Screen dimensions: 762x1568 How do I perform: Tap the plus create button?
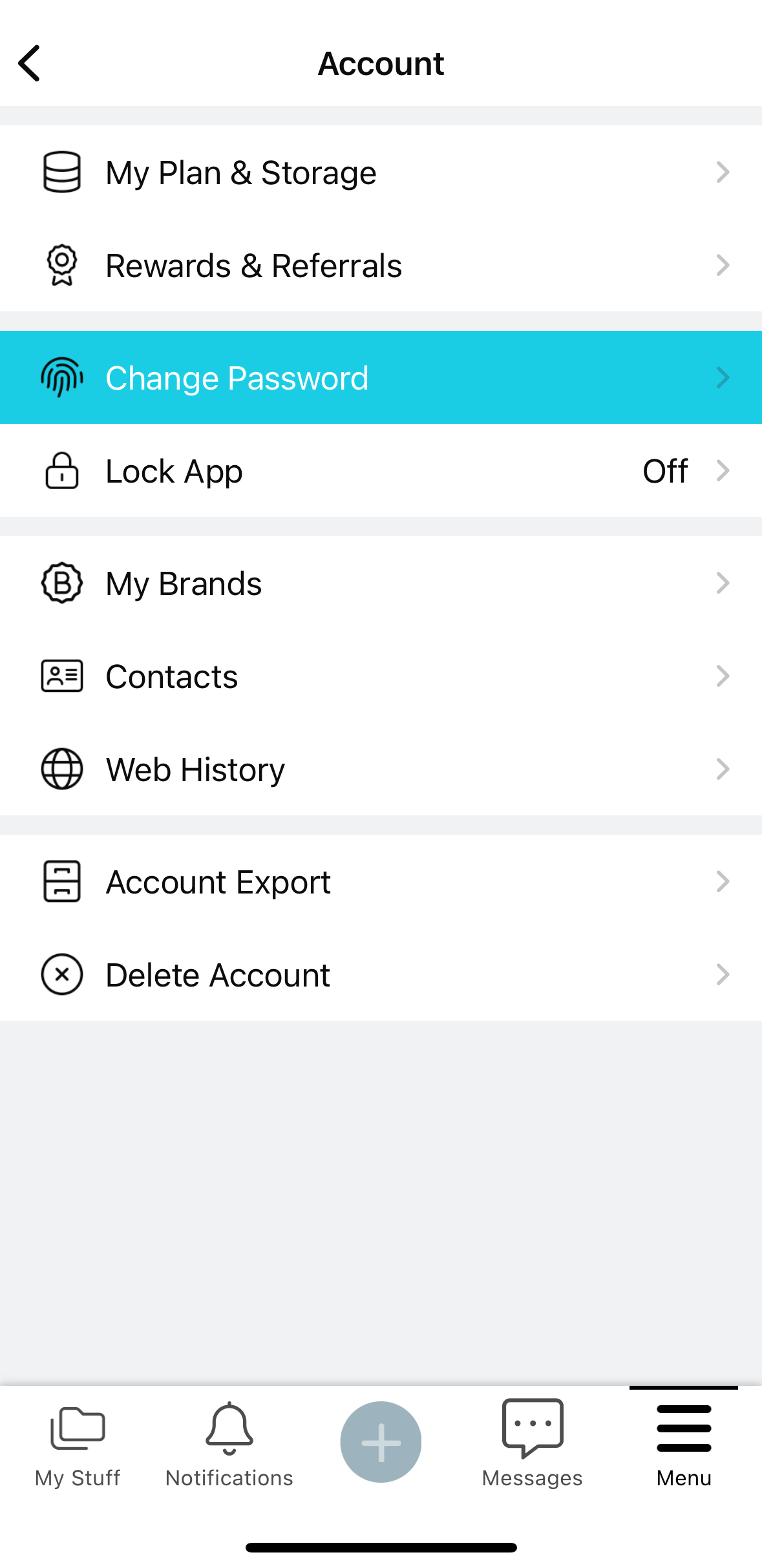381,1441
